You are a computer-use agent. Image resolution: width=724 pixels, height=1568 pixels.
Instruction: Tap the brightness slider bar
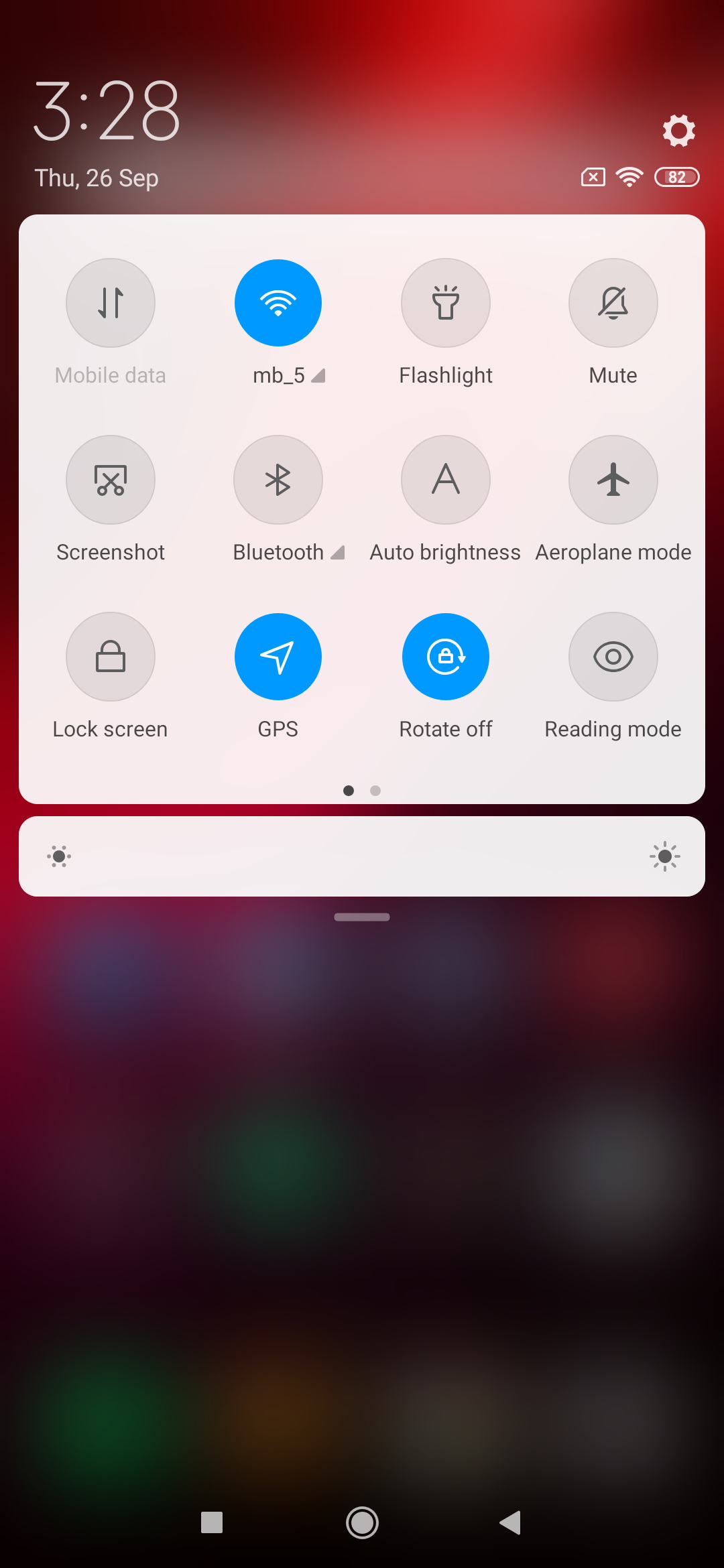(x=362, y=856)
